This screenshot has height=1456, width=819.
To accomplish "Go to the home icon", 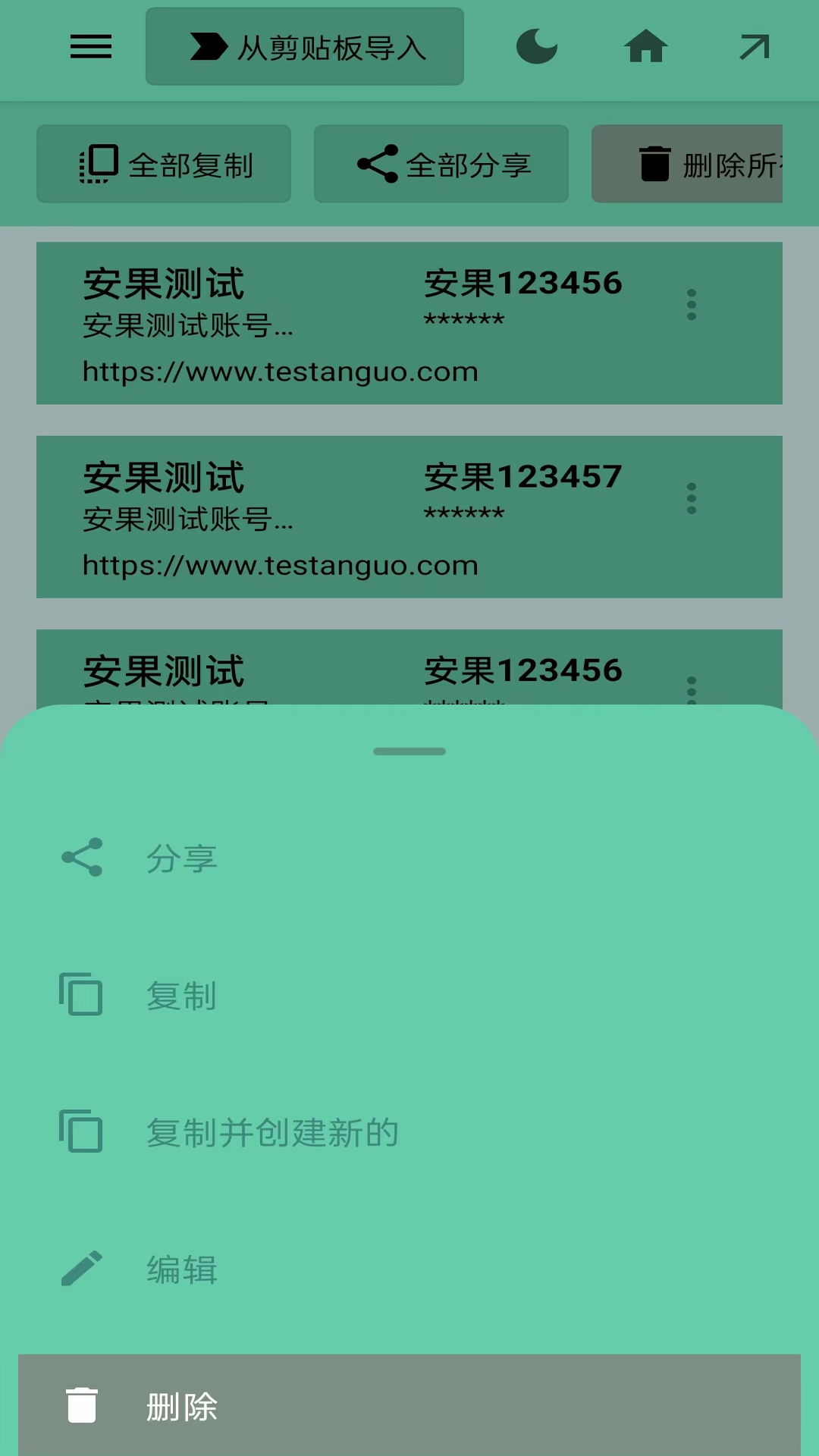I will pos(646,47).
